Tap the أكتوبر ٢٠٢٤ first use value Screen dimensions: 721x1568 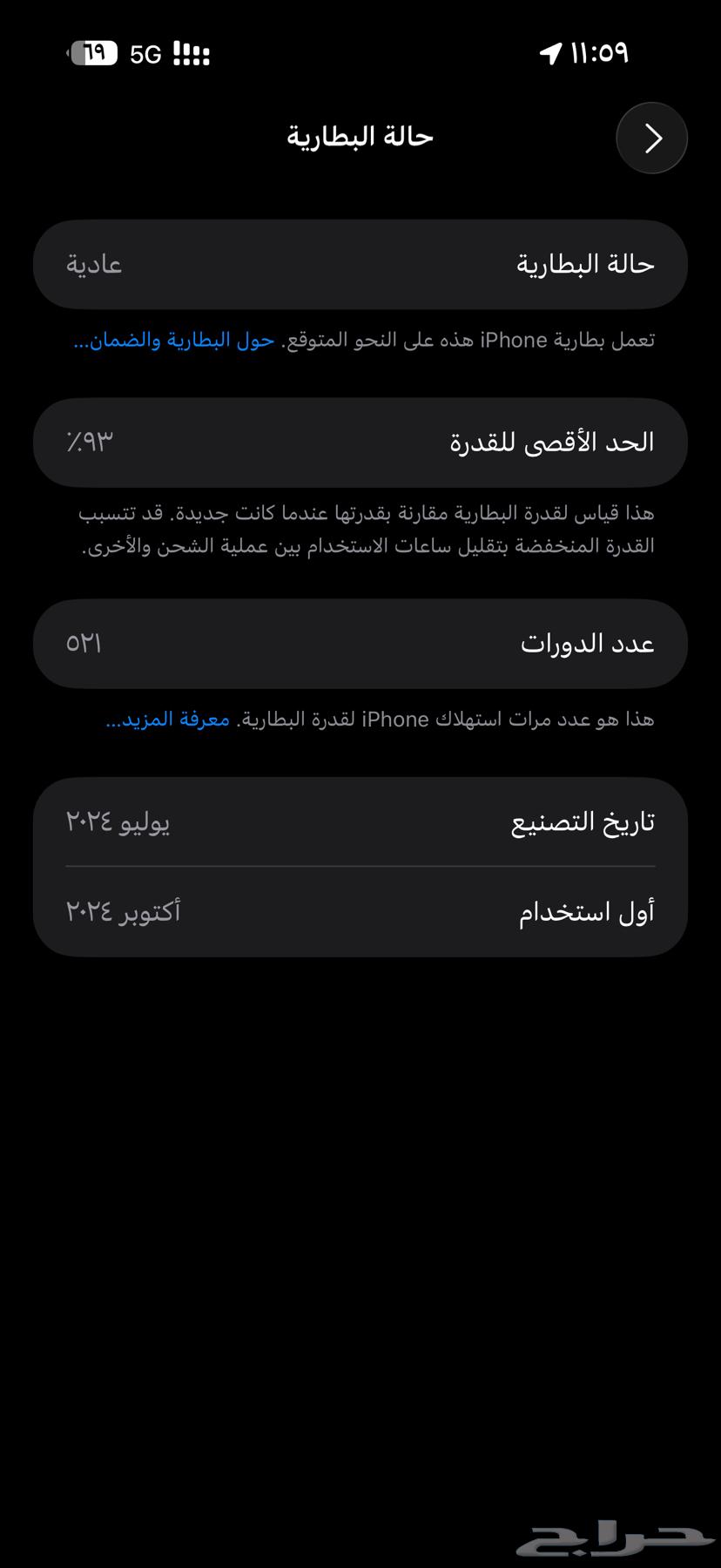pos(122,911)
